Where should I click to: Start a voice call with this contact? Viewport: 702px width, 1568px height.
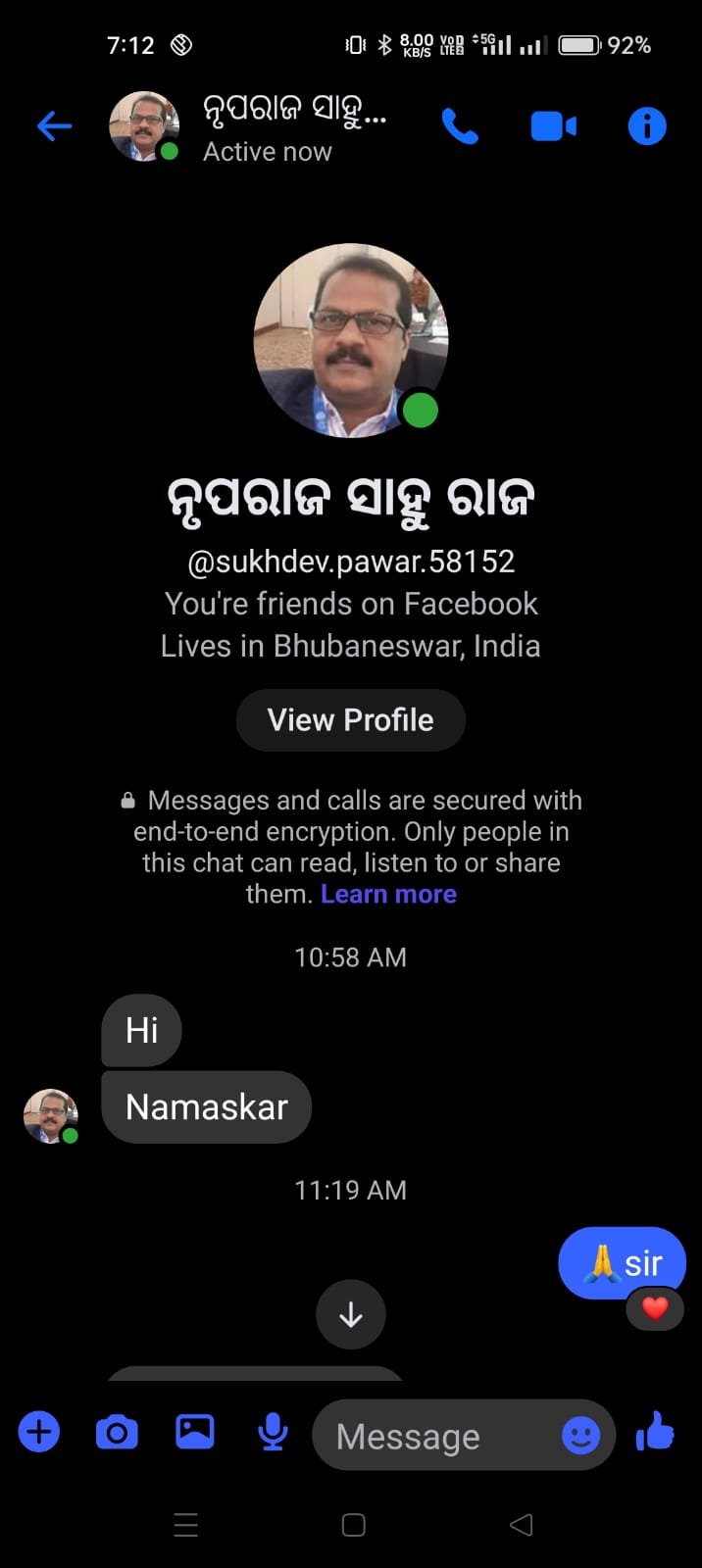[460, 126]
